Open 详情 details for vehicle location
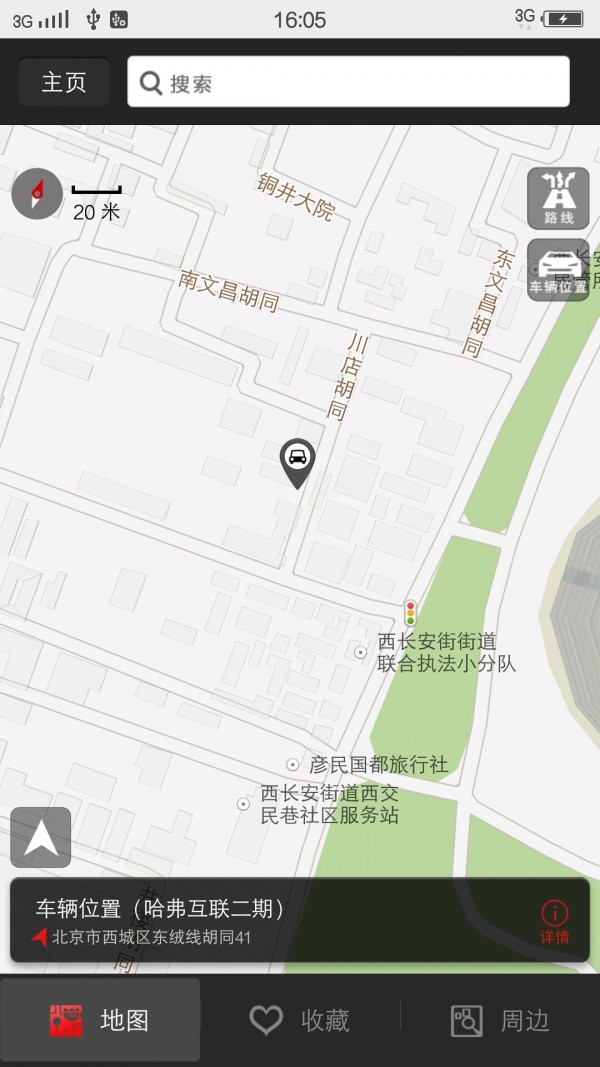Viewport: 600px width, 1067px height. pos(554,921)
